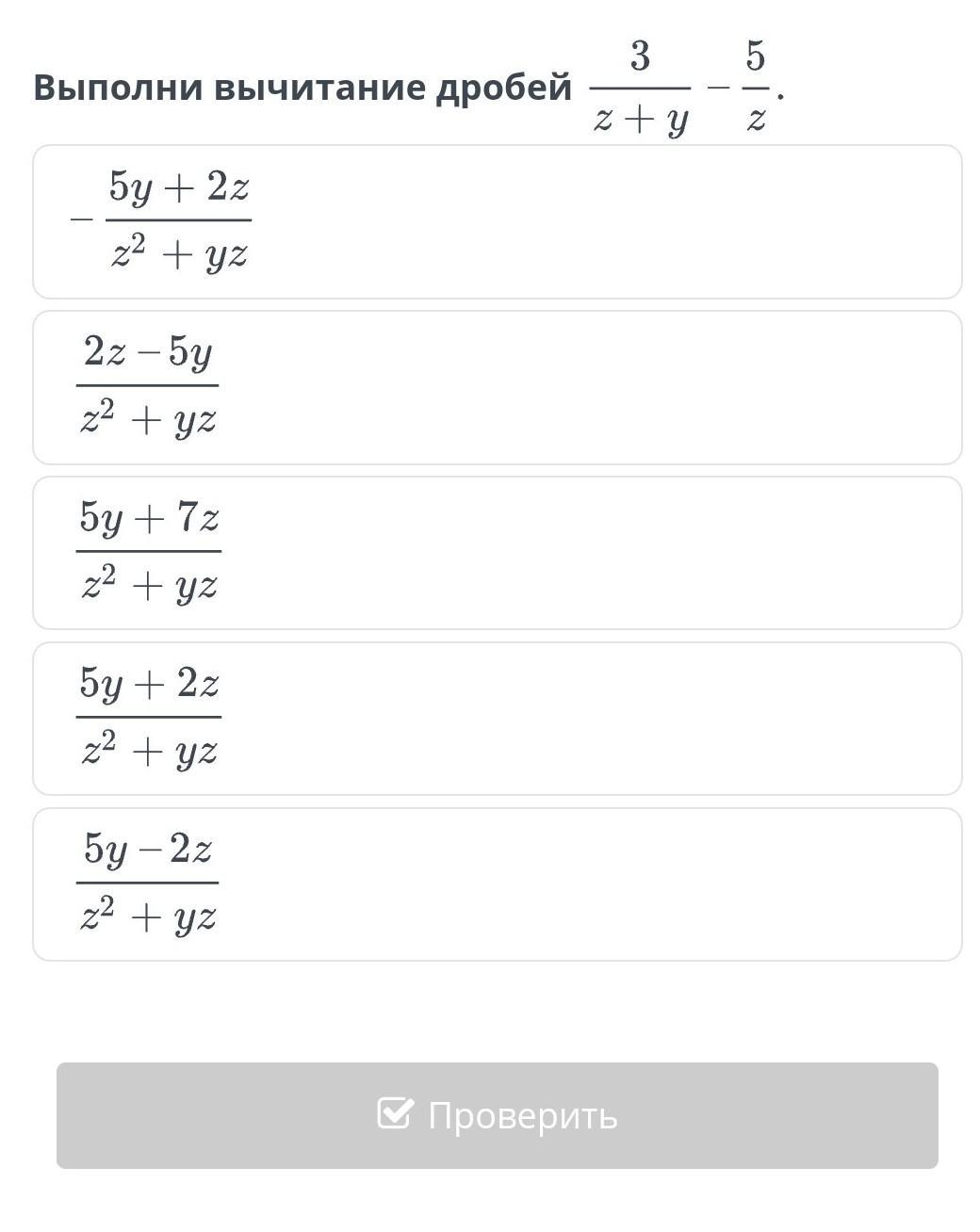Choose the option (2z − 5y)/(z² + yz)
Screen dimensions: 980x1232
click(x=497, y=387)
